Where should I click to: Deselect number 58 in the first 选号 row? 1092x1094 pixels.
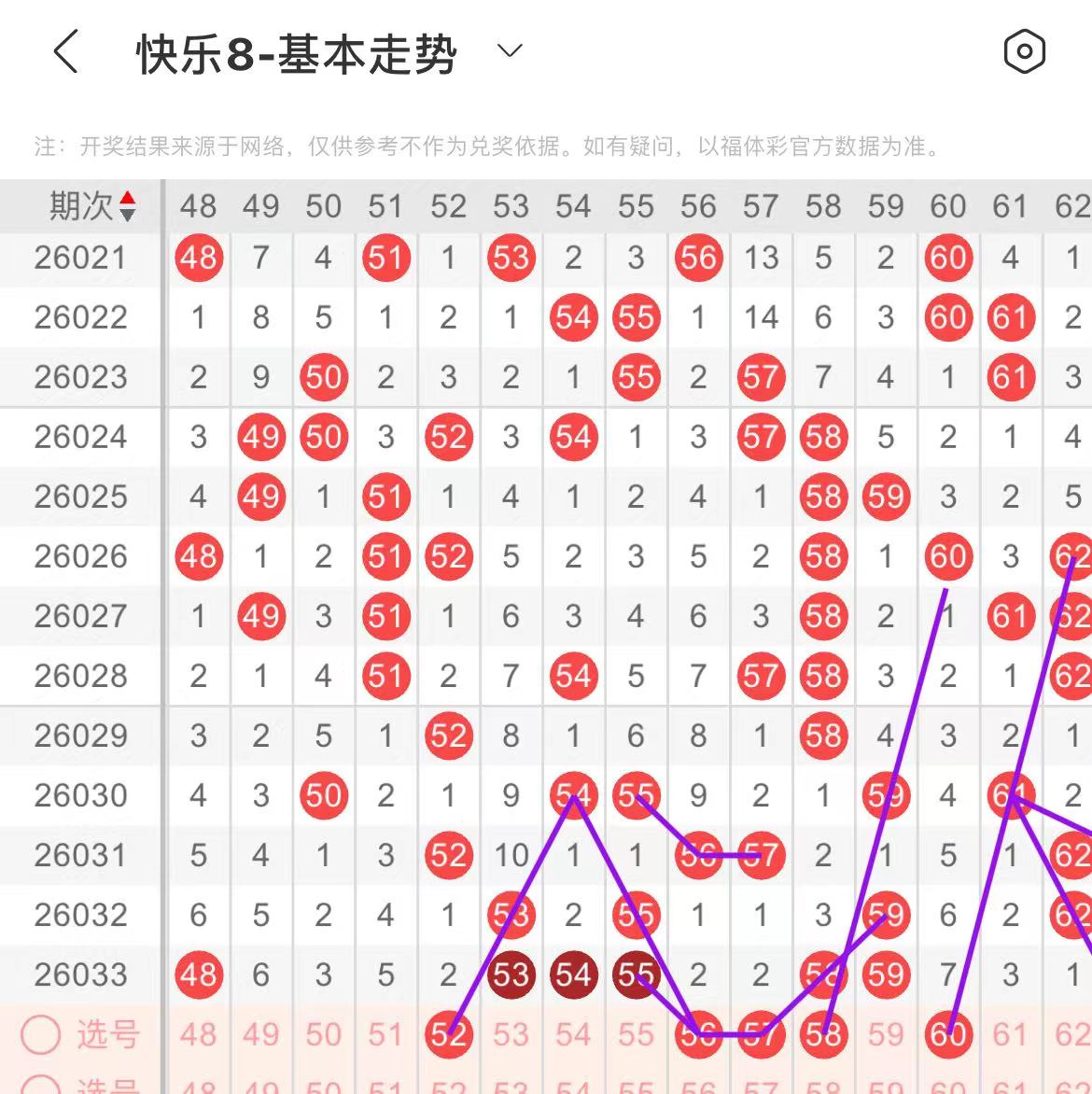pos(823,1034)
